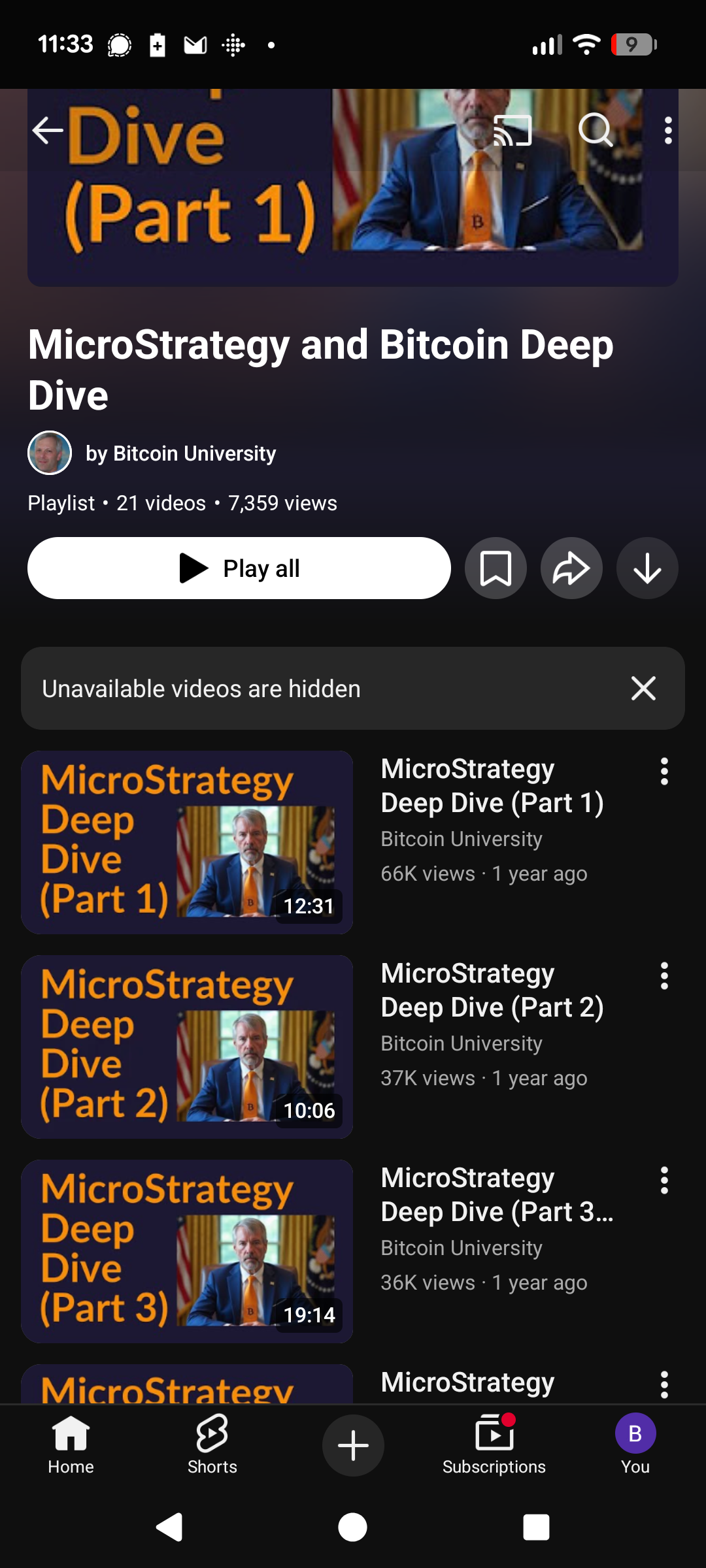Viewport: 706px width, 1568px height.
Task: Switch to the Shorts tab
Action: [x=212, y=1445]
